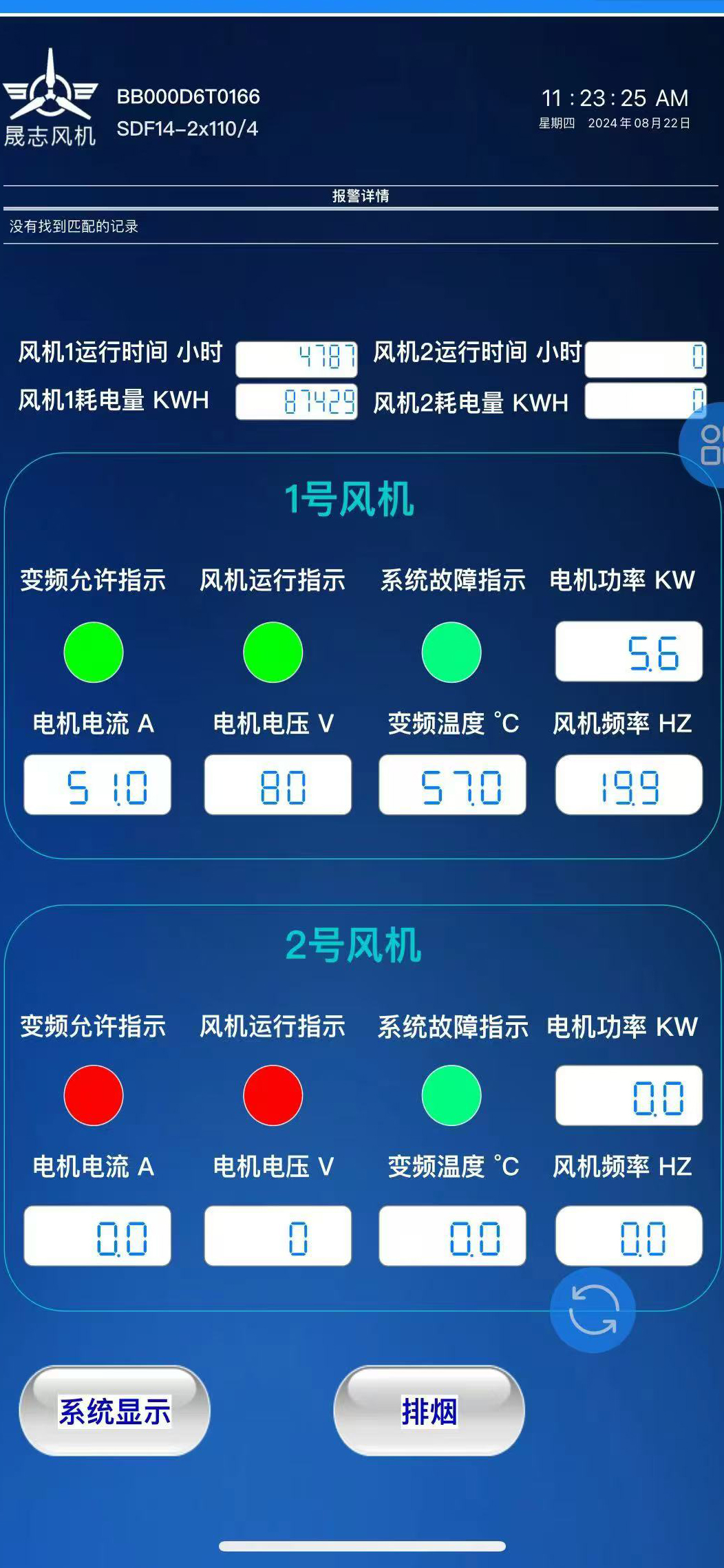Tap the circular refresh floating button
This screenshot has height=1568, width=724.
[593, 1310]
